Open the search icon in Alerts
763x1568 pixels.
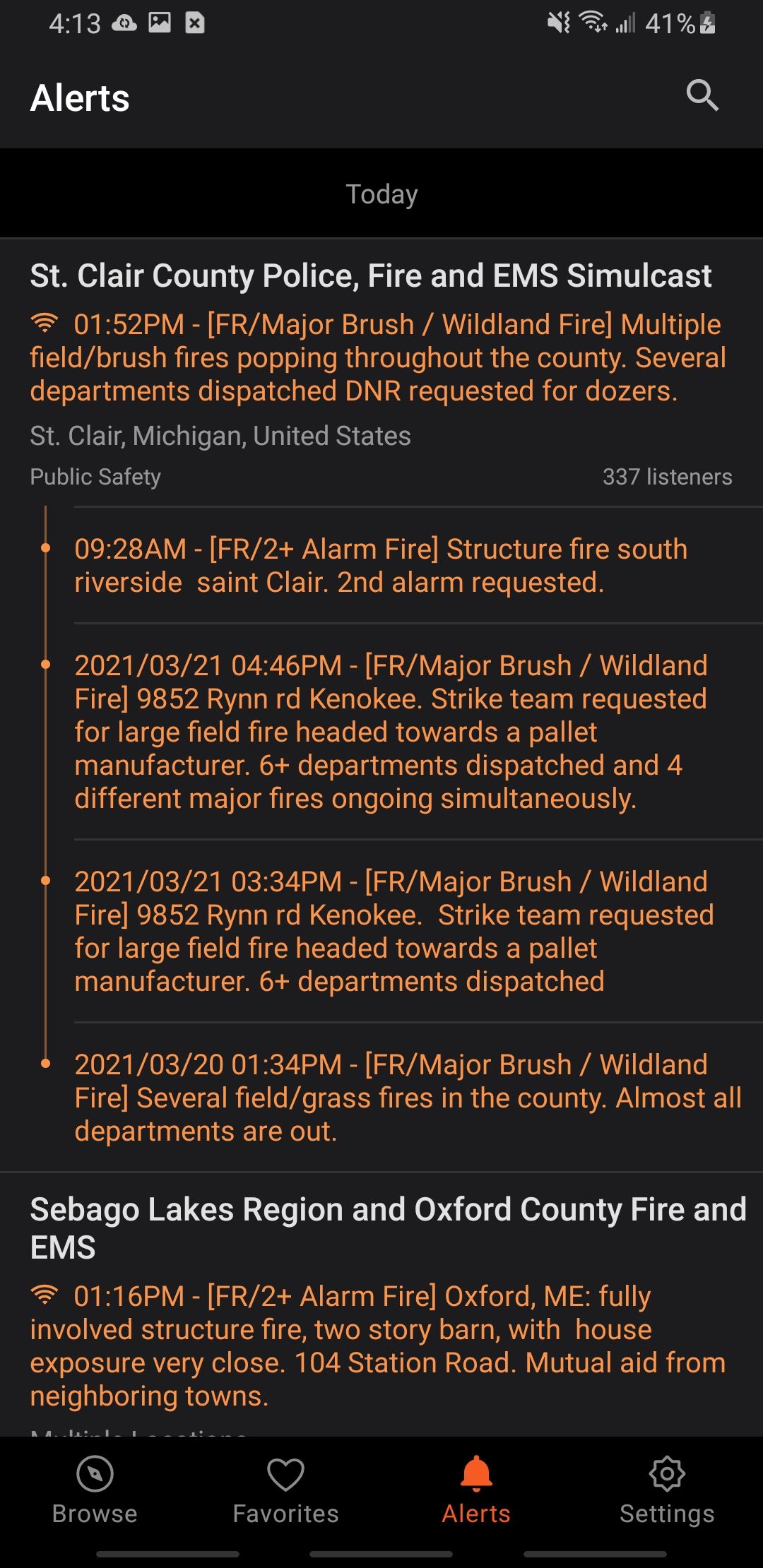(x=702, y=95)
